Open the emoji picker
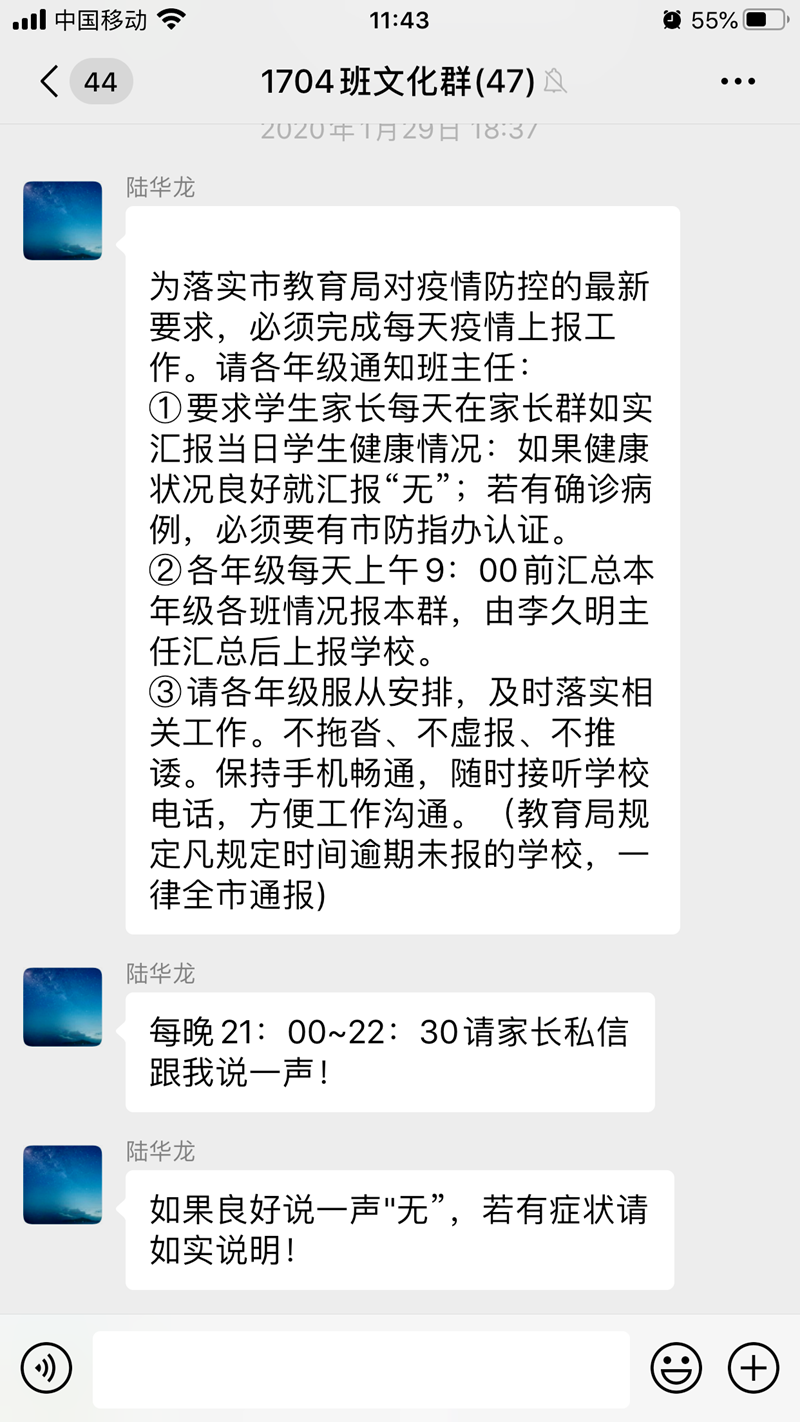Screen dimensions: 800x1422 click(x=676, y=1367)
